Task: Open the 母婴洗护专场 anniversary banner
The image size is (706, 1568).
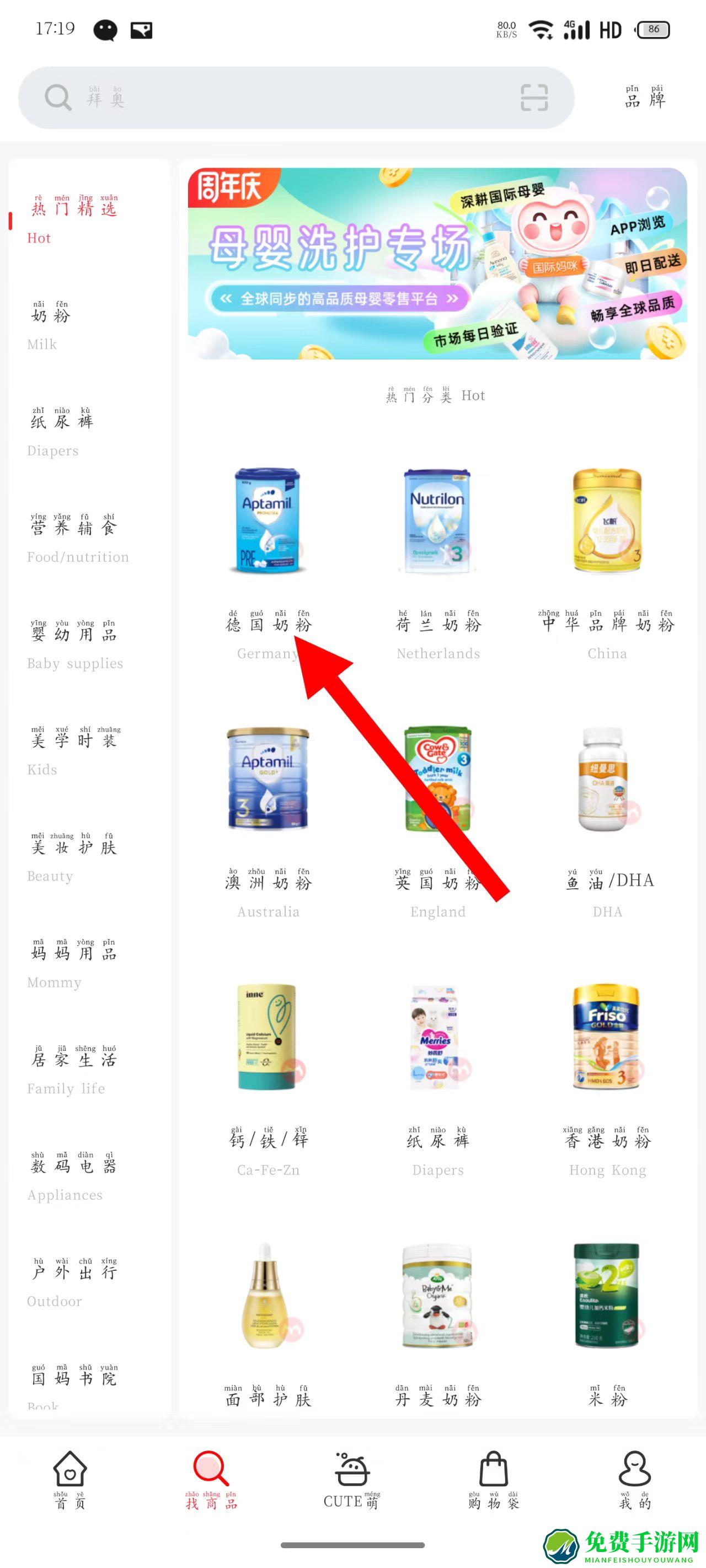Action: point(437,264)
